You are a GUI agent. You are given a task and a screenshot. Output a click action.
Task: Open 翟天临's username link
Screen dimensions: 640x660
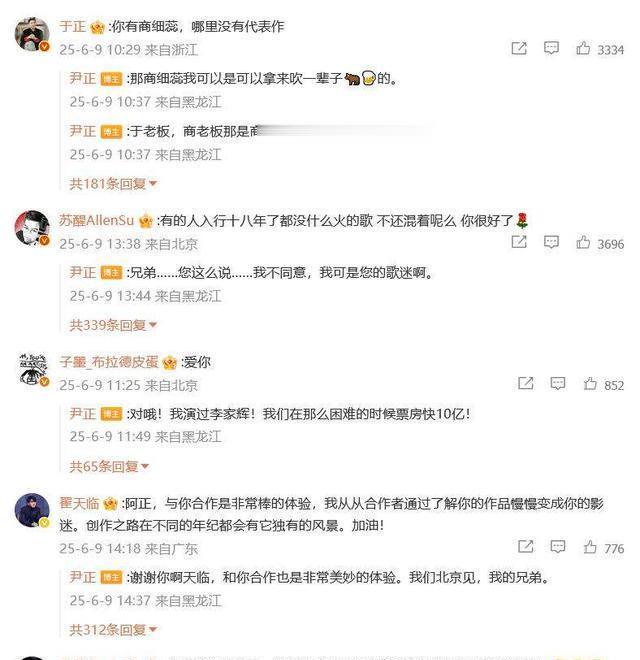pyautogui.click(x=81, y=504)
